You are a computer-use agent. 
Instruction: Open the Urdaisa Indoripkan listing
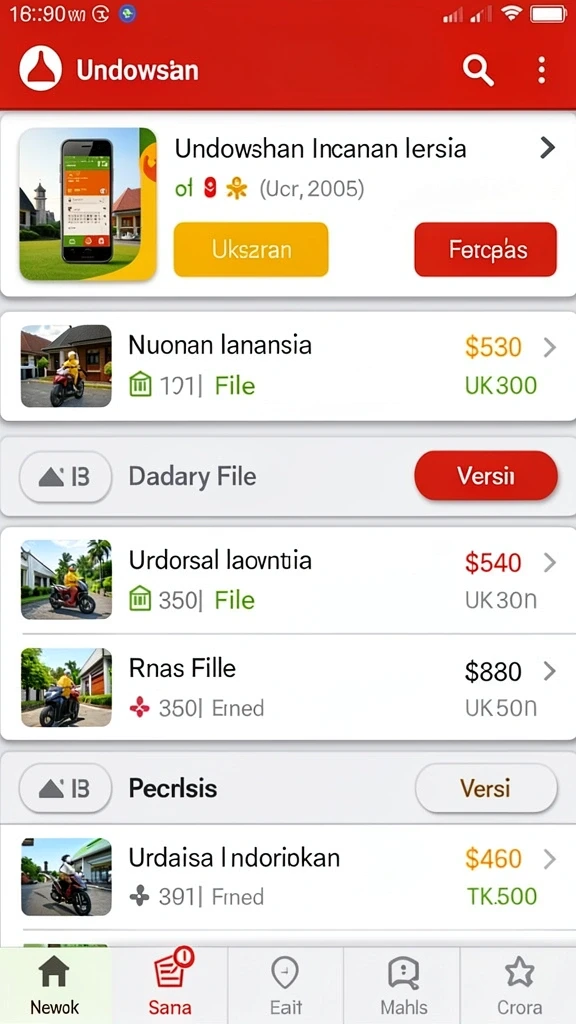pyautogui.click(x=288, y=876)
